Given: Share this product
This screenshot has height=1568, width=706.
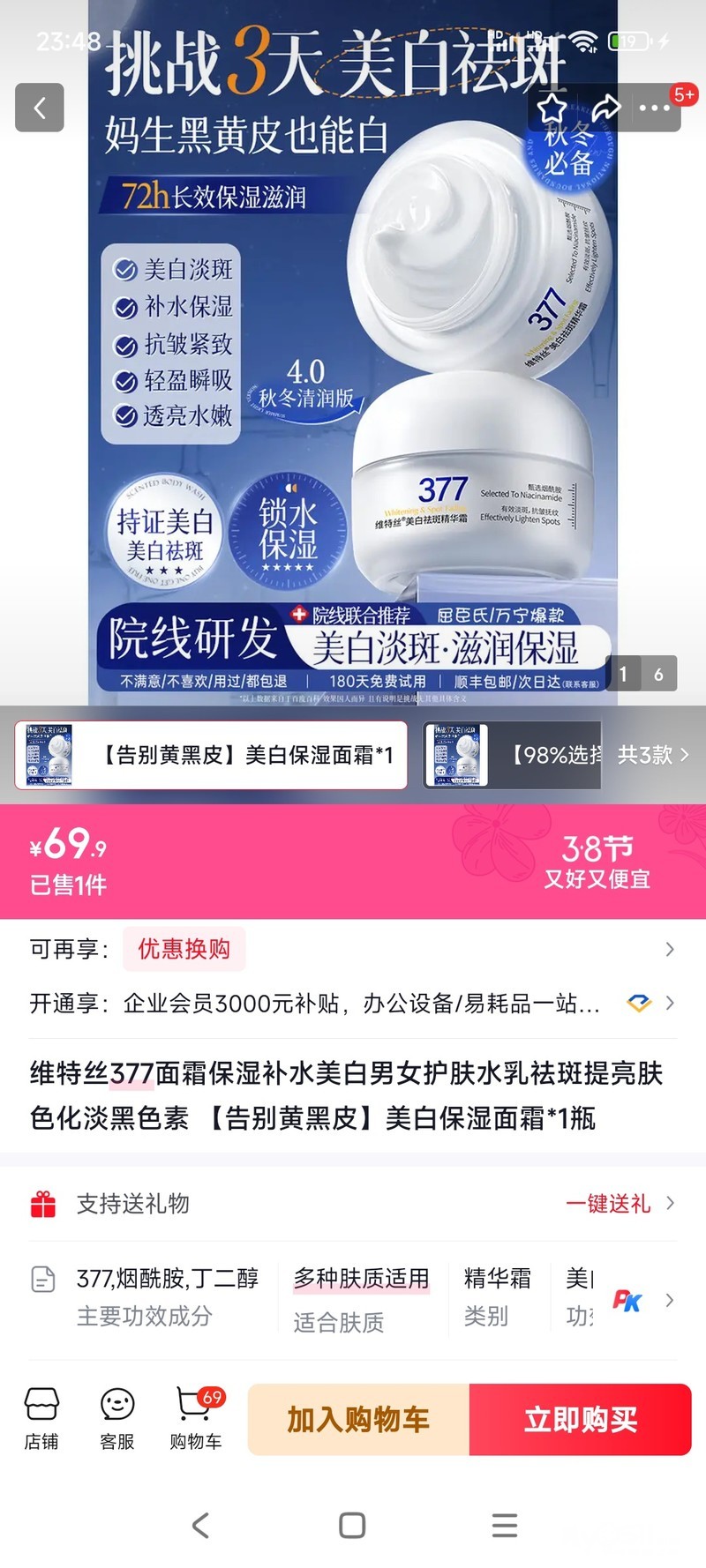Looking at the screenshot, I should [x=605, y=108].
